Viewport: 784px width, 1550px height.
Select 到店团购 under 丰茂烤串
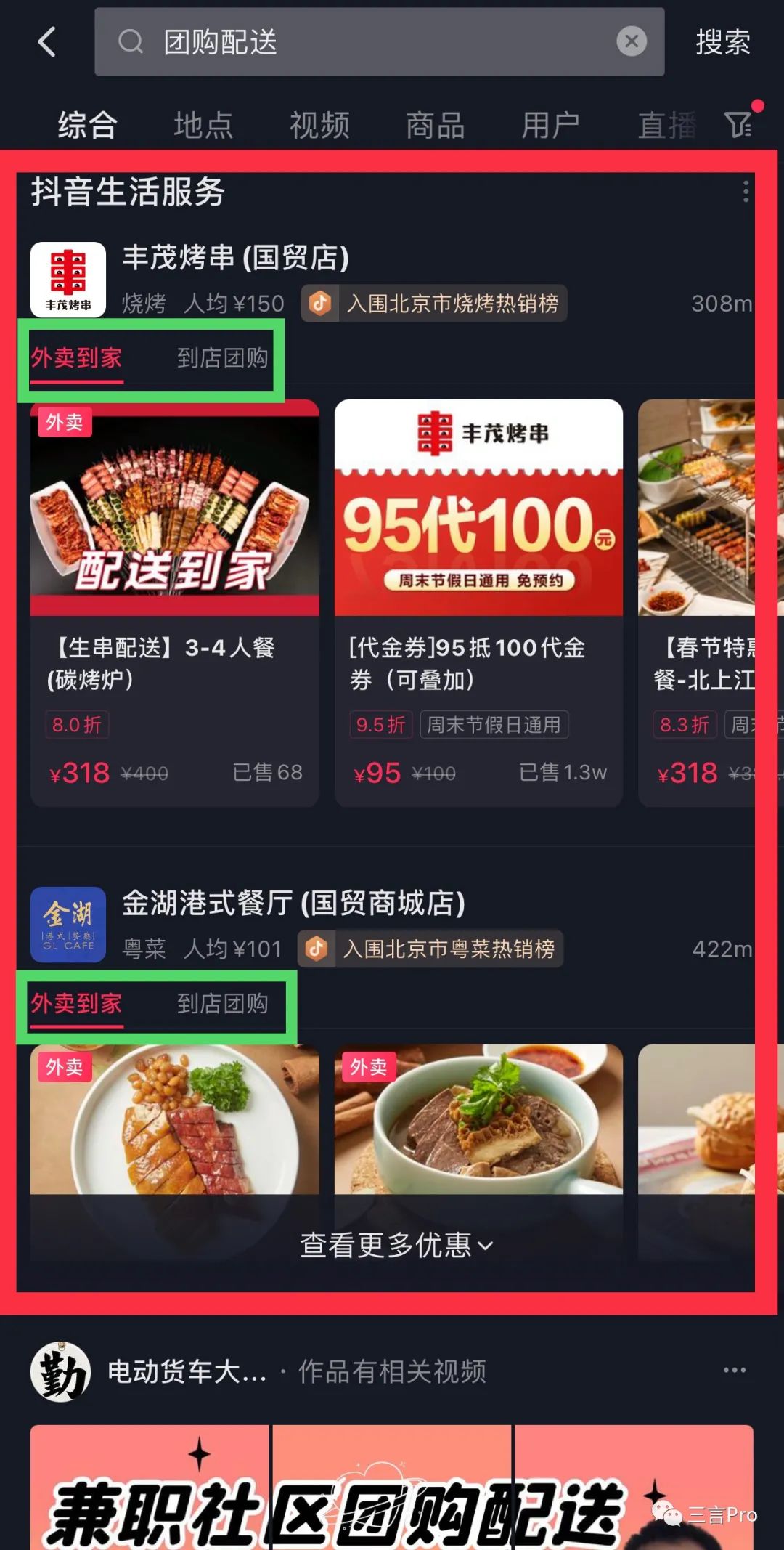tap(223, 357)
